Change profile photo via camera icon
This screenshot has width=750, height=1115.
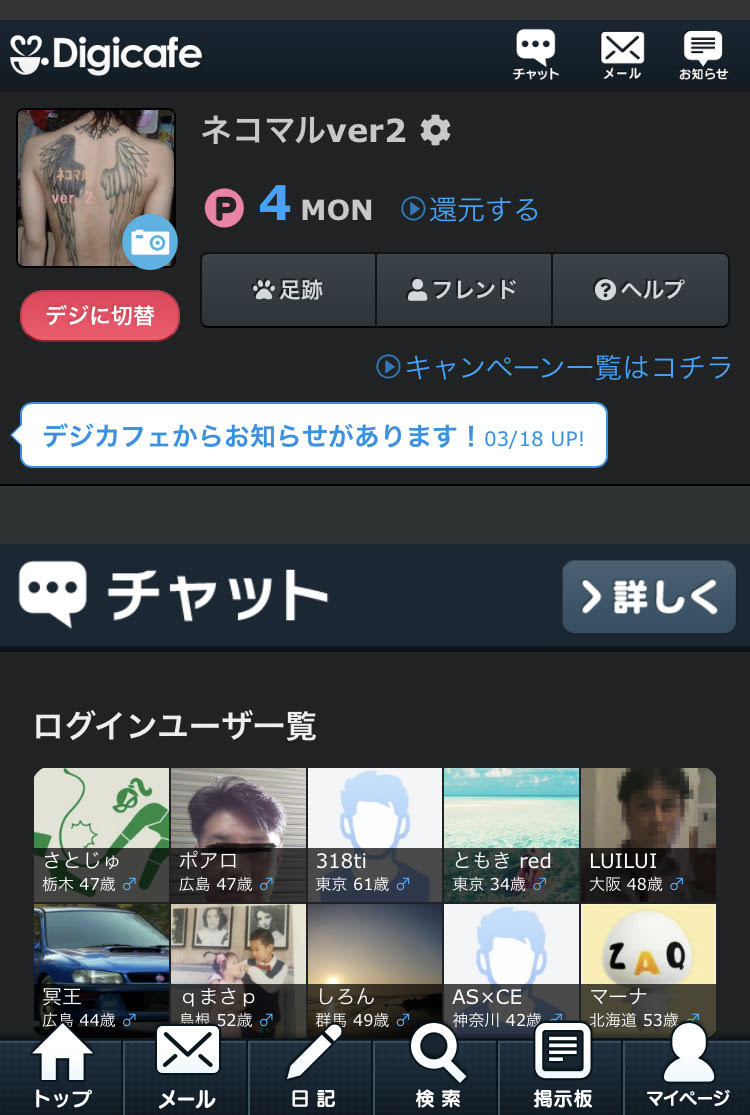coord(150,242)
